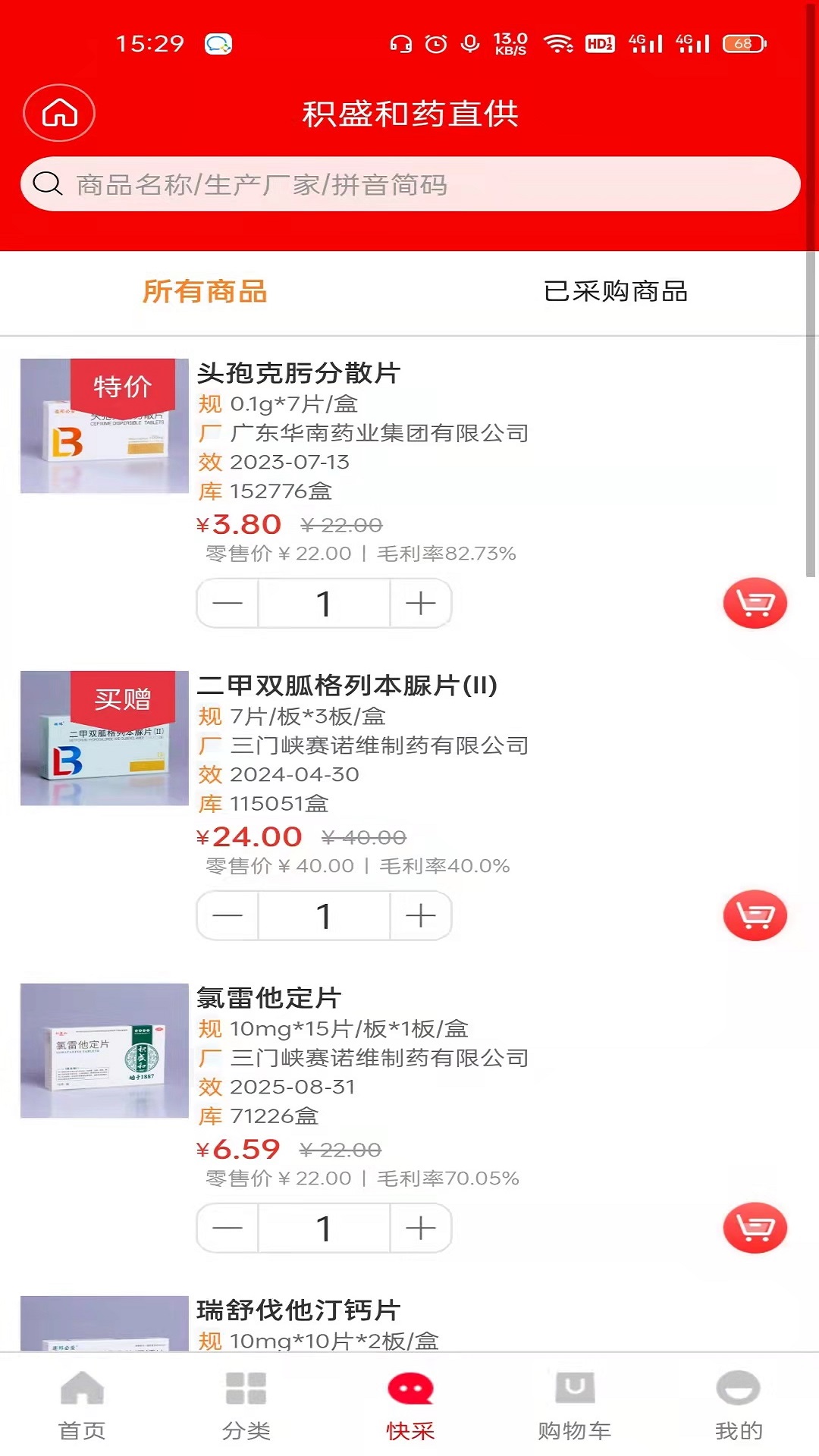Decrease quantity of 二甲双胍格列本脲片(II)
This screenshot has width=819, height=1456.
227,916
